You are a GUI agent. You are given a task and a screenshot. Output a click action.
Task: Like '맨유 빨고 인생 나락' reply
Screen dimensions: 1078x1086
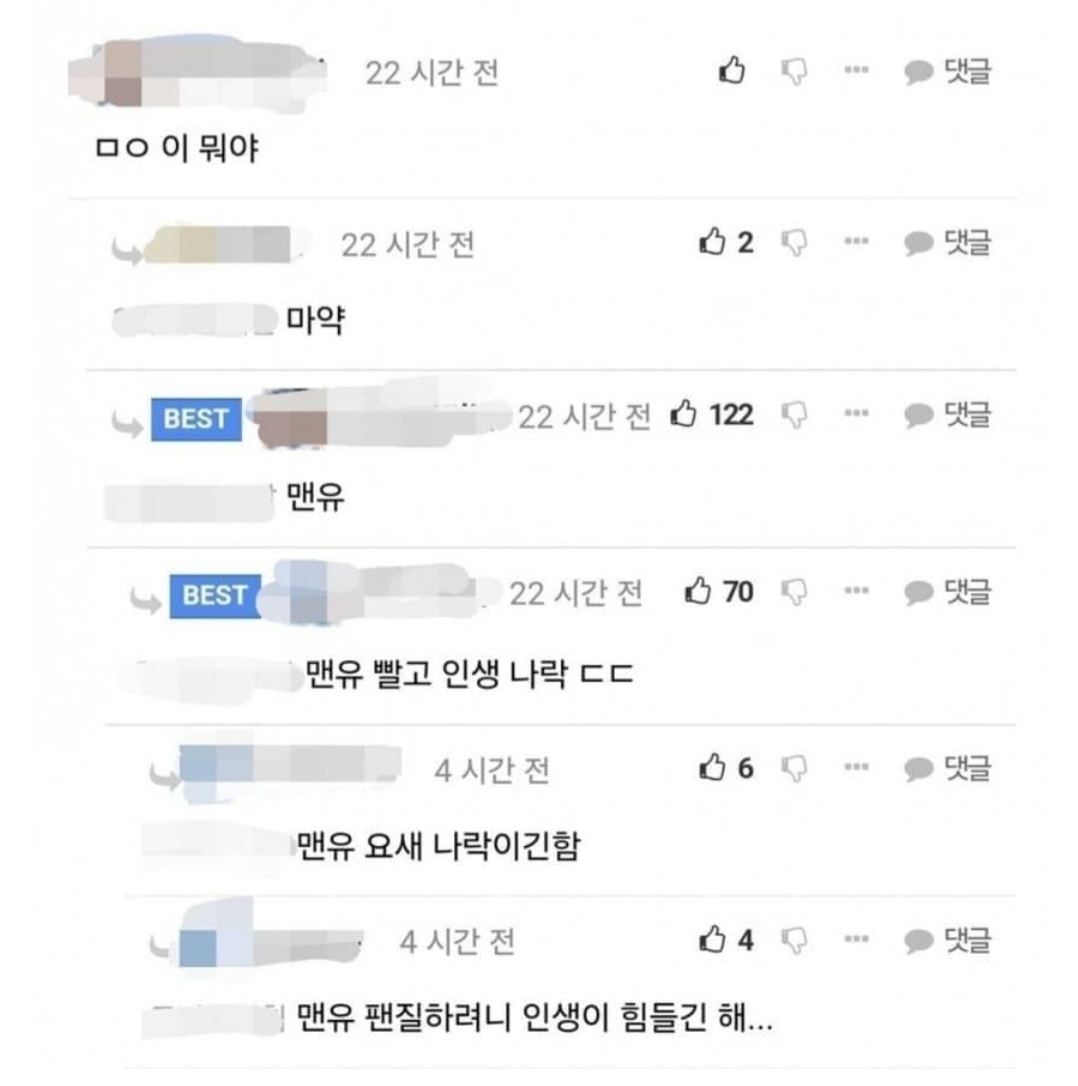click(x=698, y=592)
